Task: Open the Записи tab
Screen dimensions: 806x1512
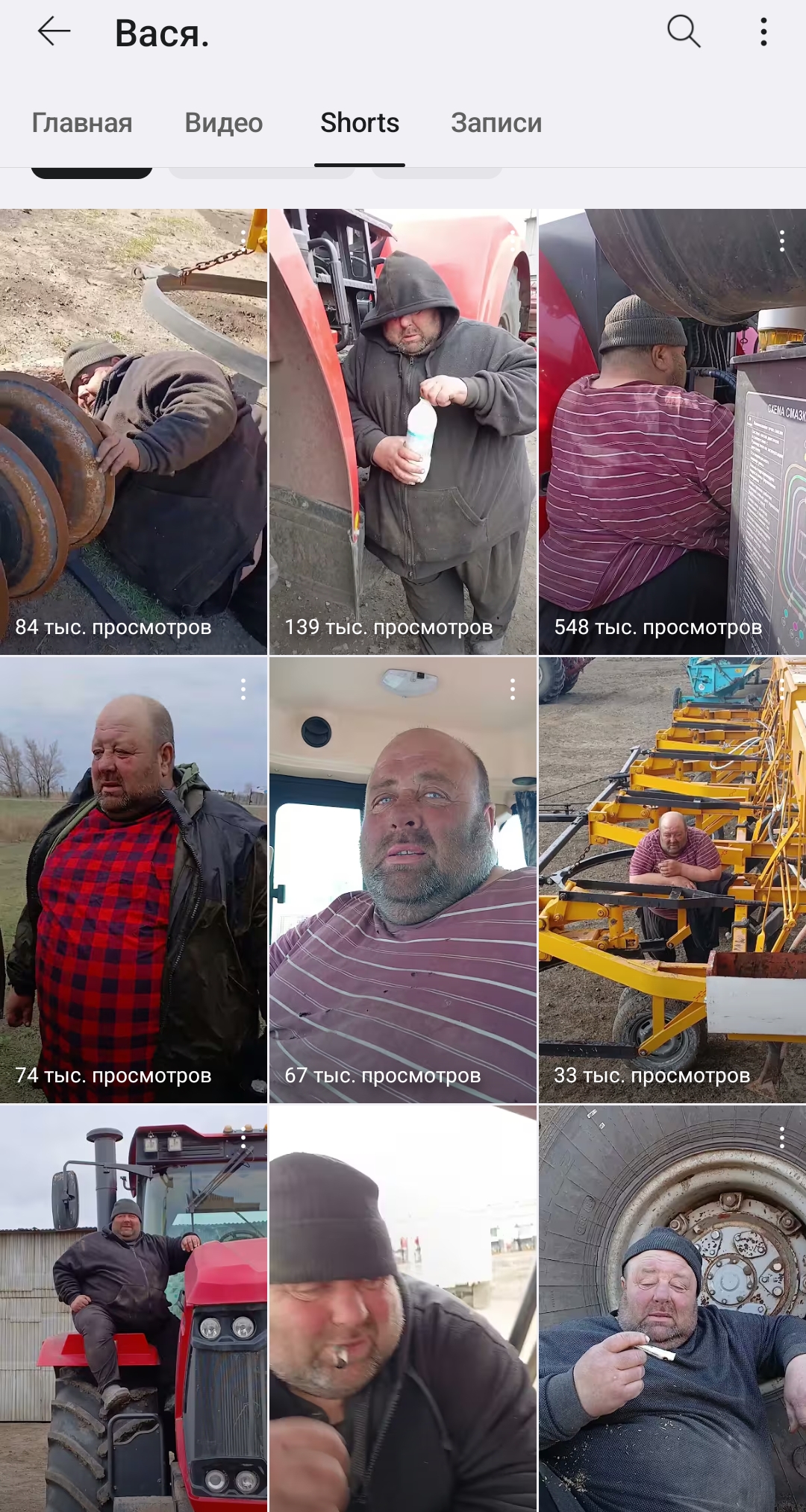Action: pyautogui.click(x=496, y=123)
